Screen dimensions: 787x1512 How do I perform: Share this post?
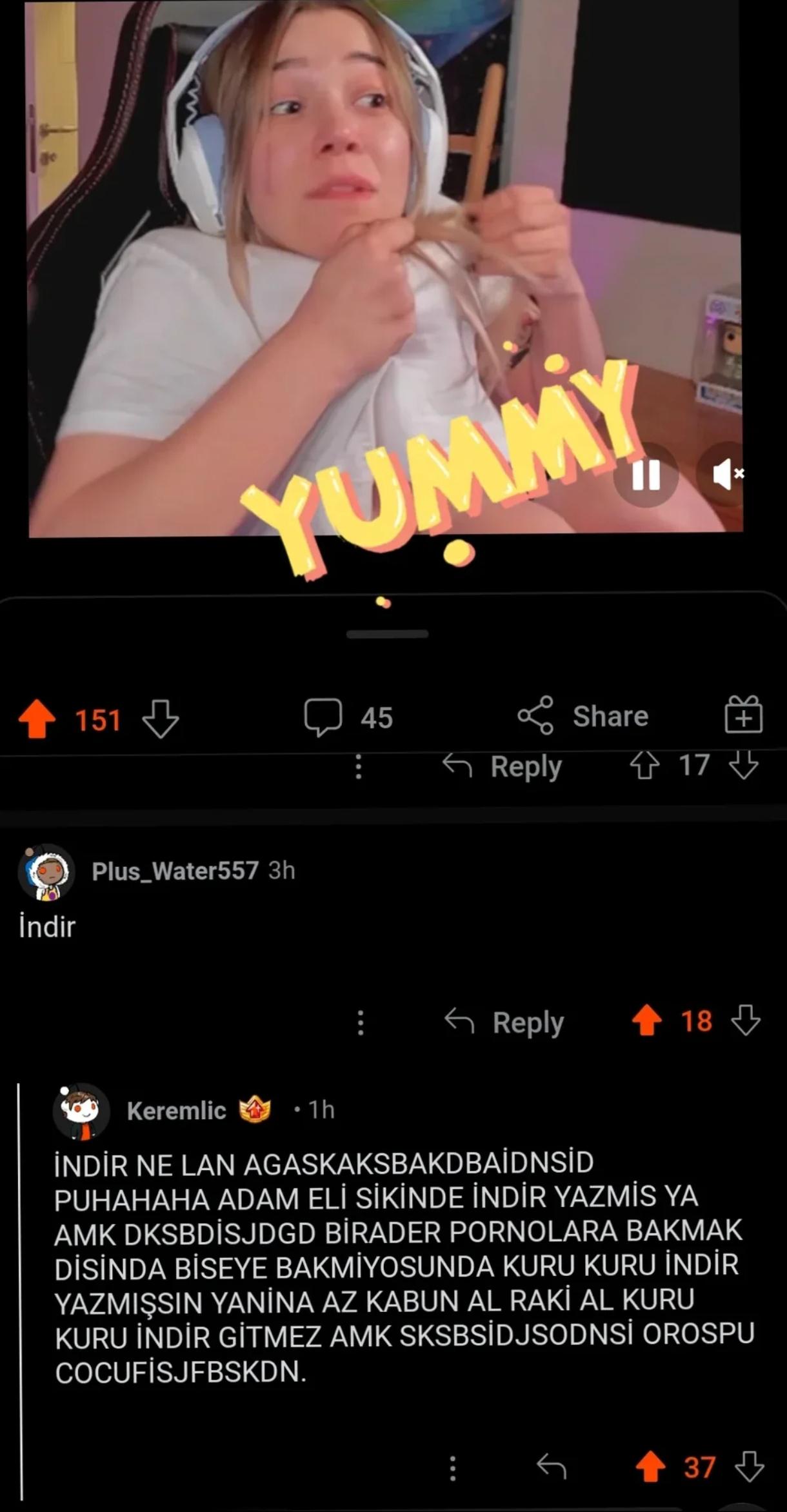[x=583, y=716]
